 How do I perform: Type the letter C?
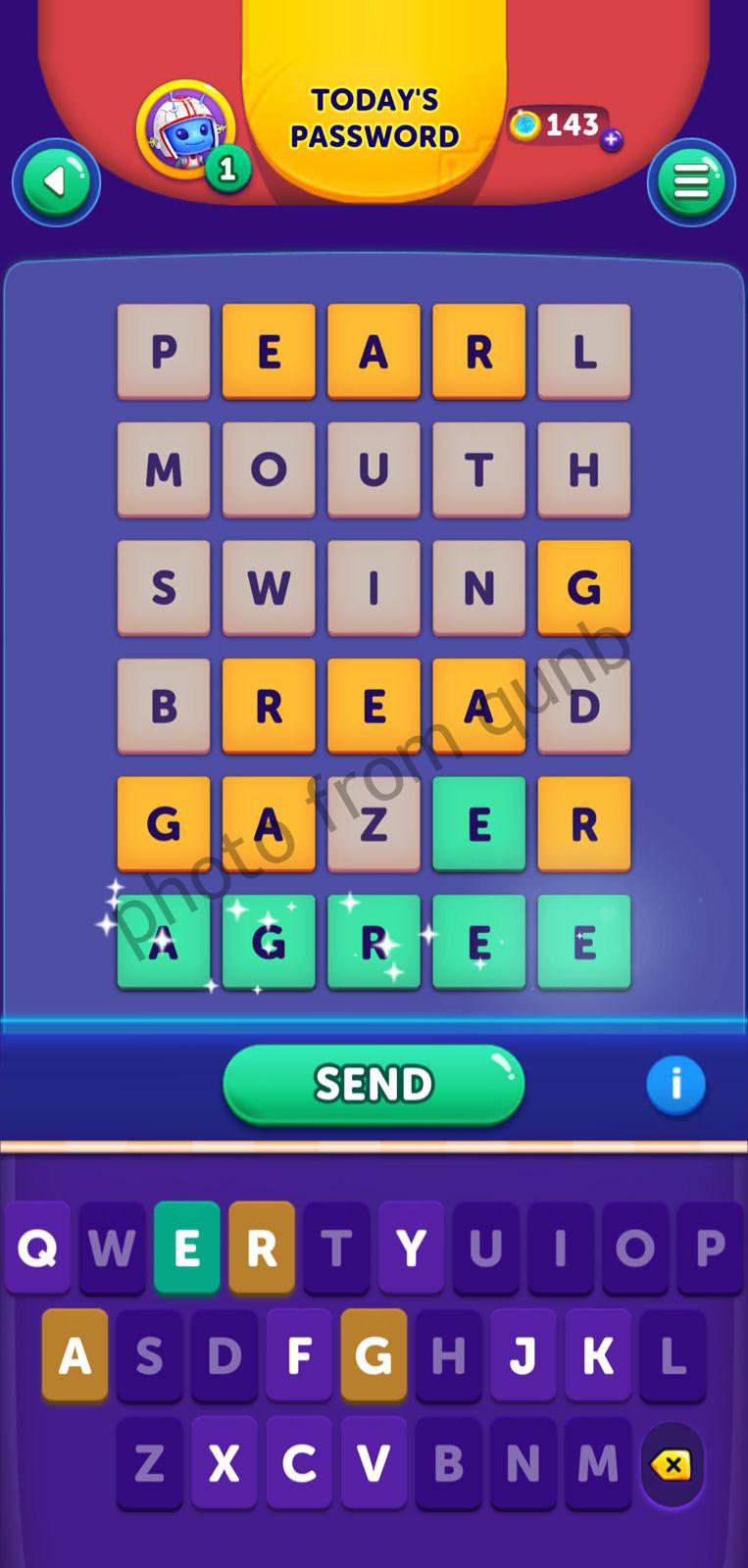[x=299, y=1463]
